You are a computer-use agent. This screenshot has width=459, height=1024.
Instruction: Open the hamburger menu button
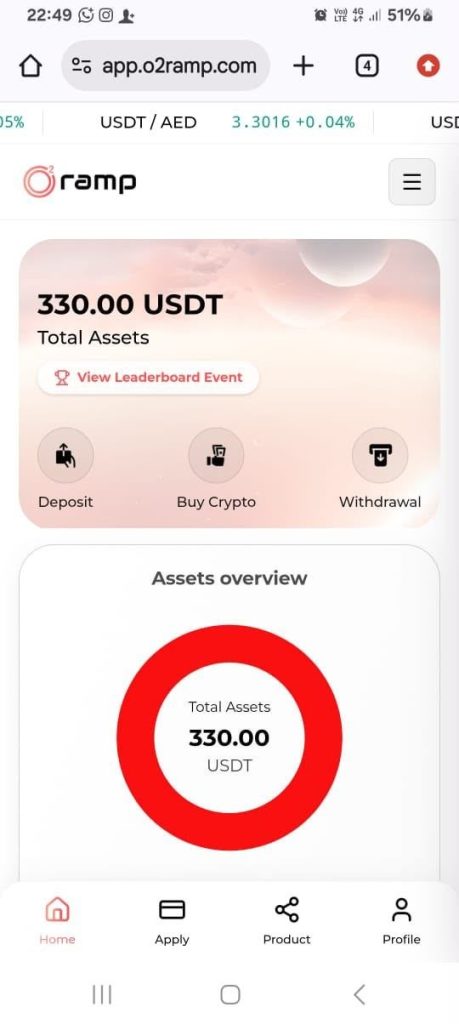[411, 182]
